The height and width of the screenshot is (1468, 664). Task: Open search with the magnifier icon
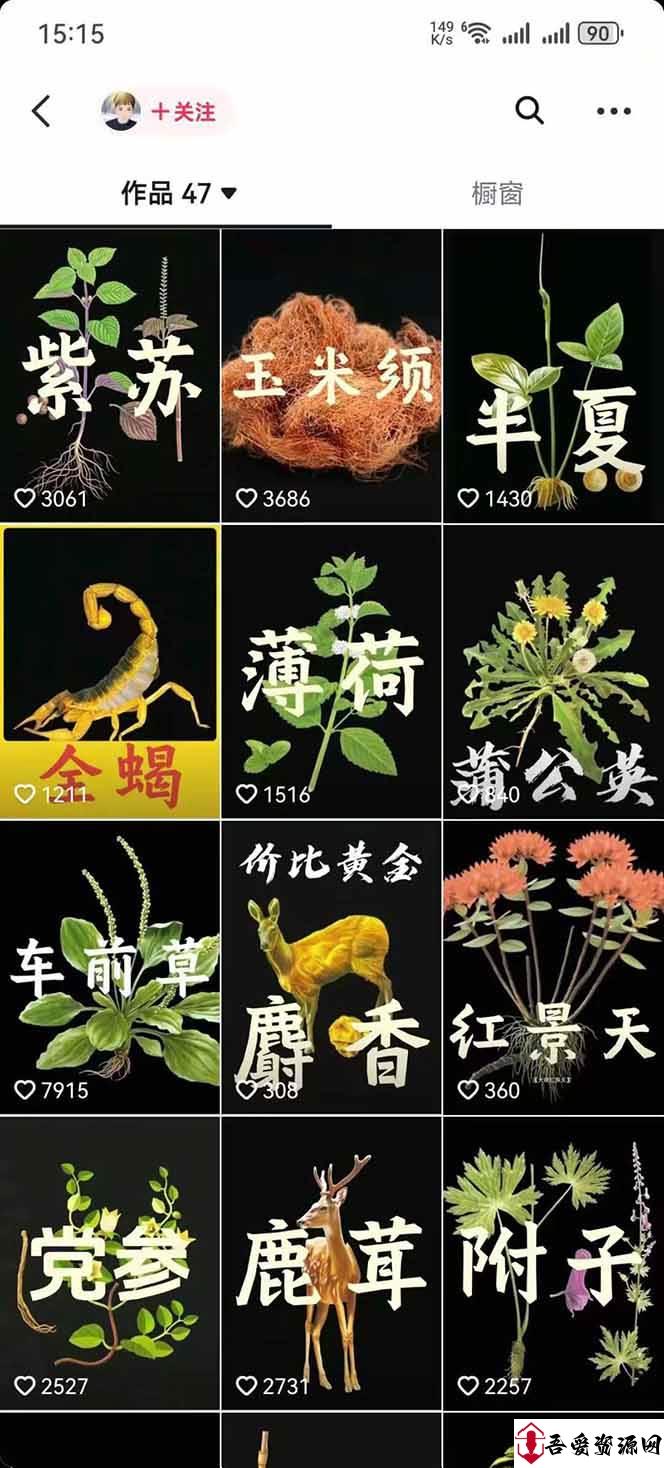[x=530, y=110]
